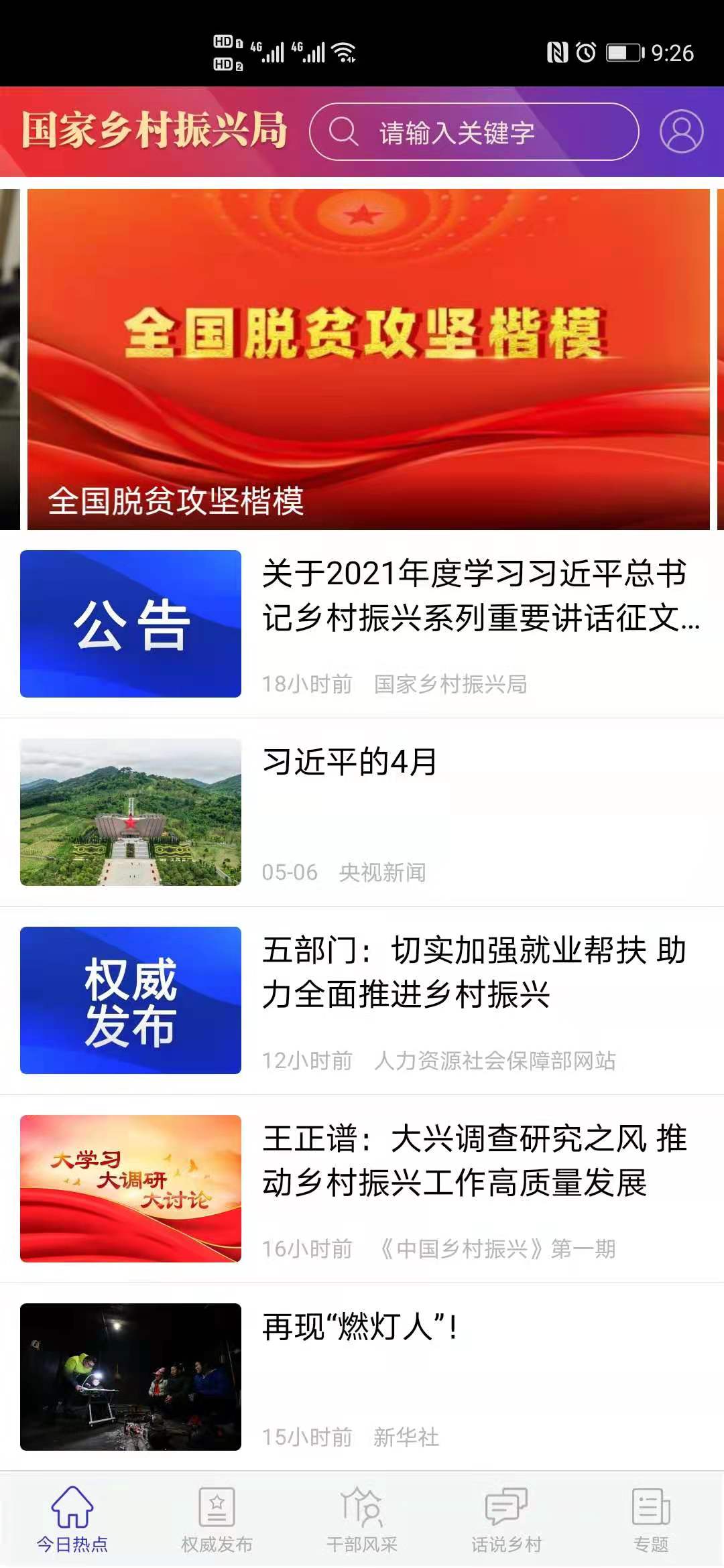The image size is (724, 1568).
Task: Click the 大学习大调研大讨论 article thumbnail
Action: (131, 1186)
